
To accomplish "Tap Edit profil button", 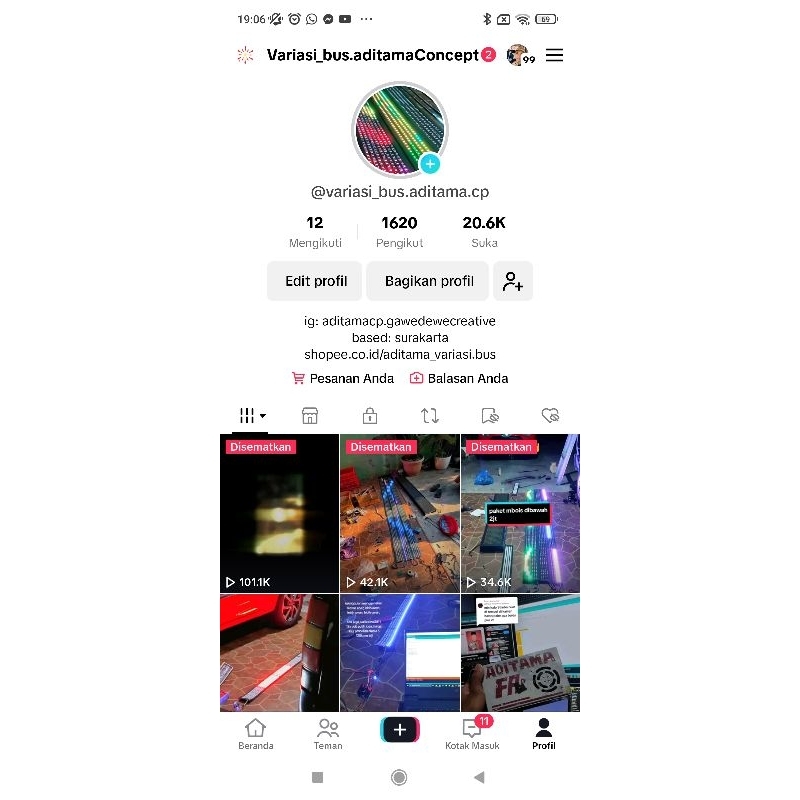I will (316, 281).
